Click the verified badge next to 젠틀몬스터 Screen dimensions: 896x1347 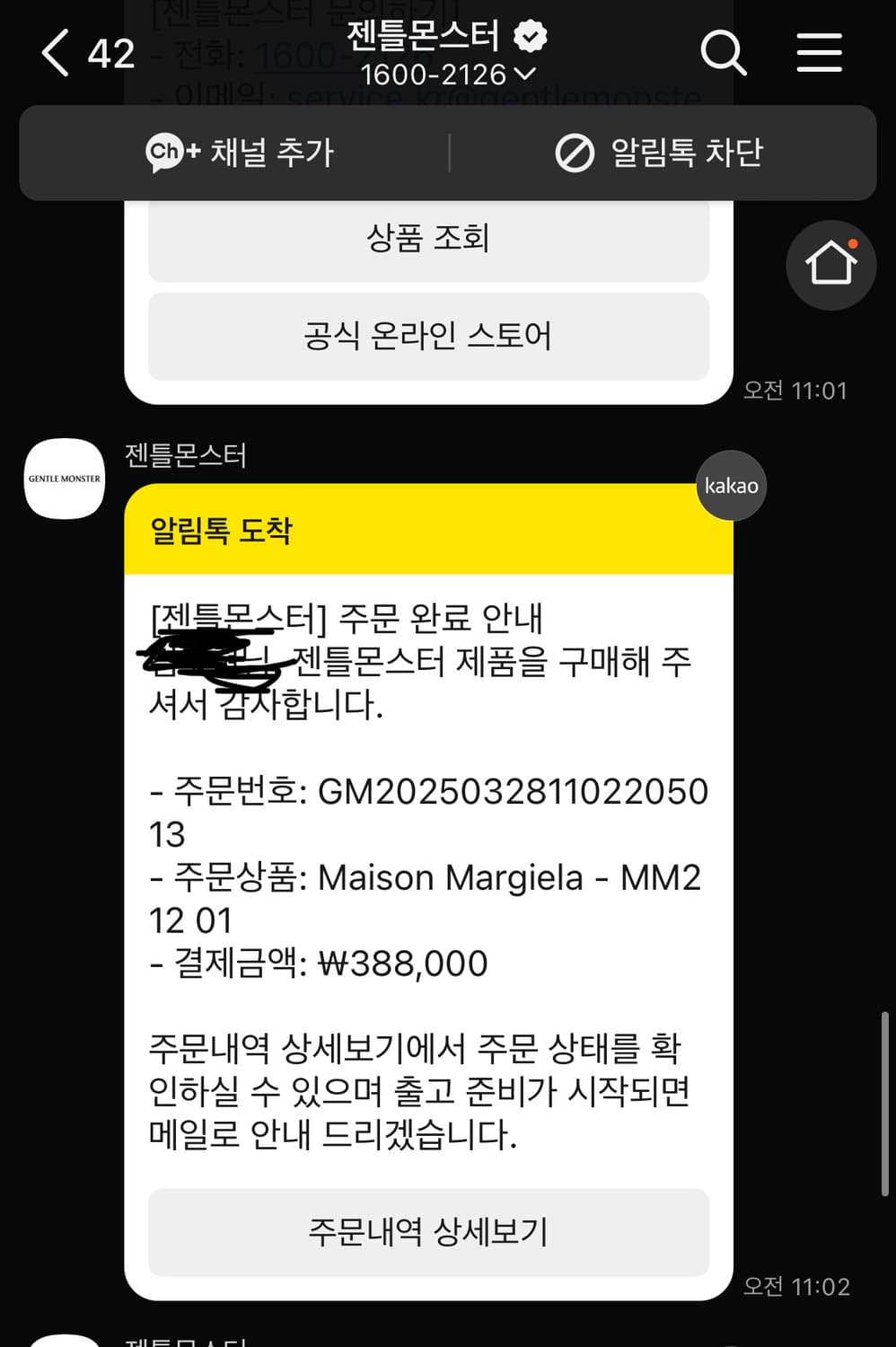point(530,38)
